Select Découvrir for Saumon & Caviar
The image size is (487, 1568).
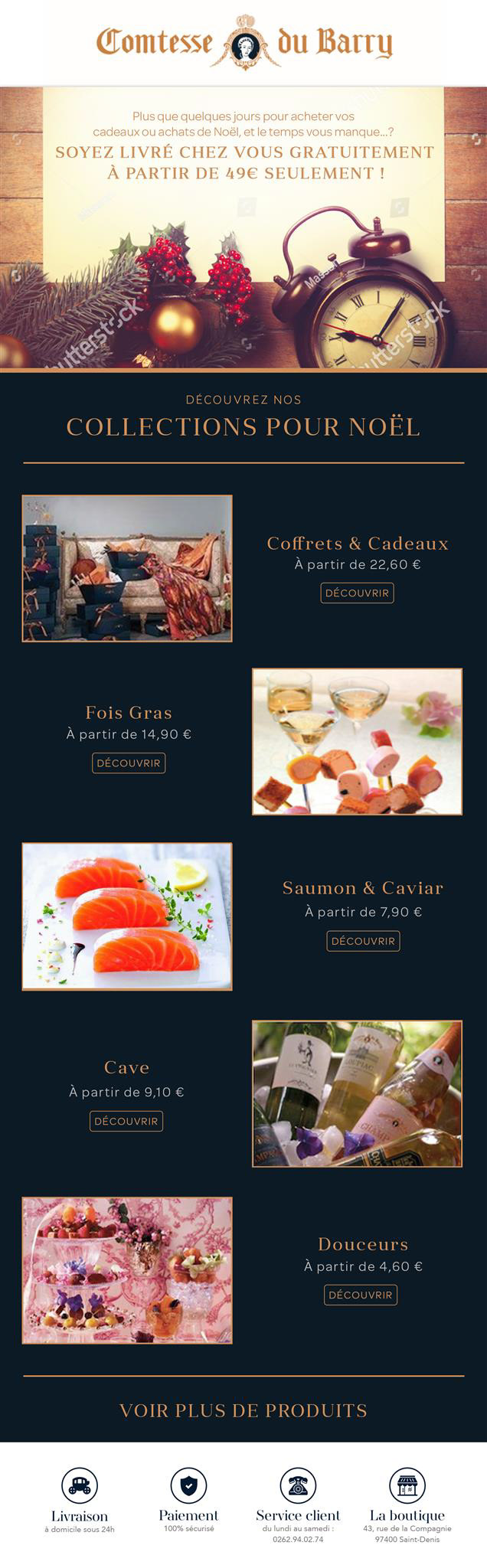(363, 940)
